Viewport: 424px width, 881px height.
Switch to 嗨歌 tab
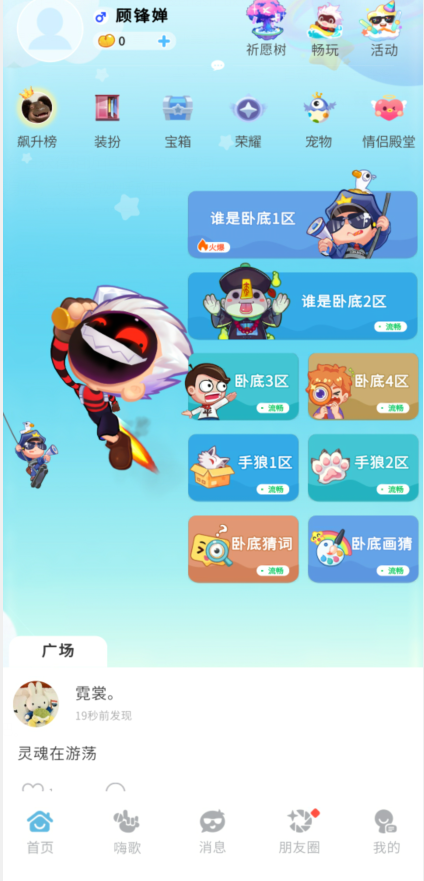tap(127, 832)
